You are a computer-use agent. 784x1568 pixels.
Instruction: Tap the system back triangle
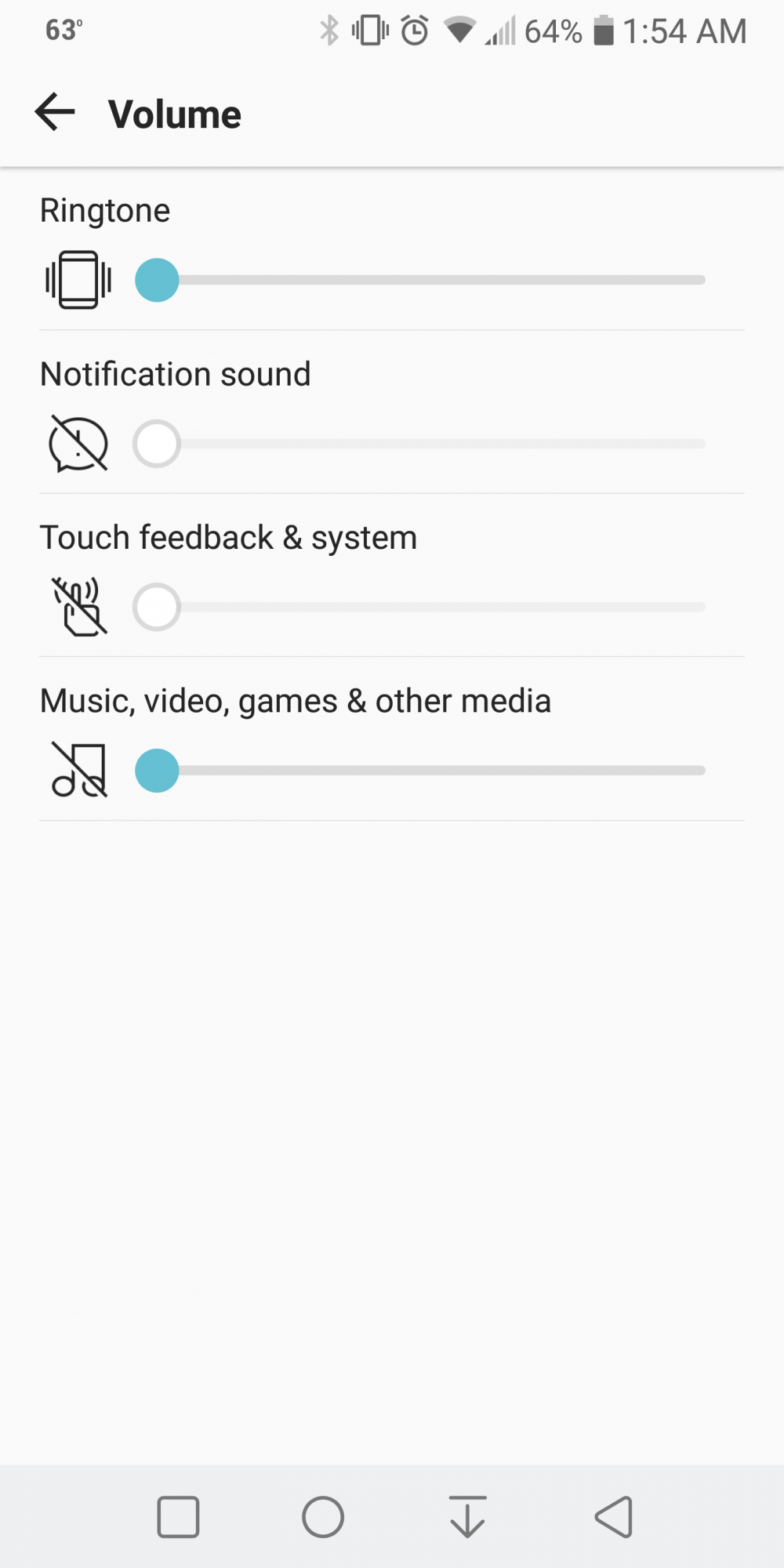point(614,1517)
